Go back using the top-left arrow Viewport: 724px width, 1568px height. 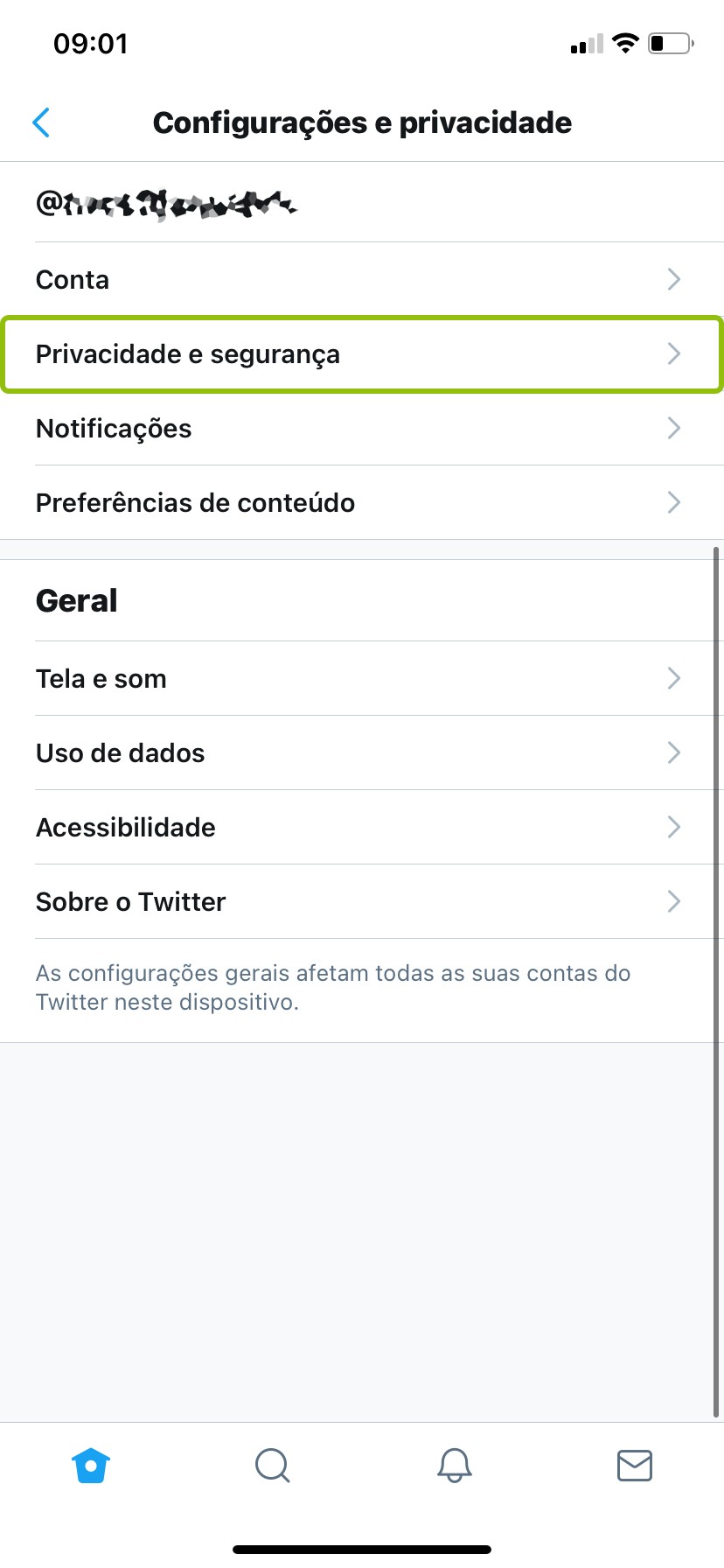(41, 122)
